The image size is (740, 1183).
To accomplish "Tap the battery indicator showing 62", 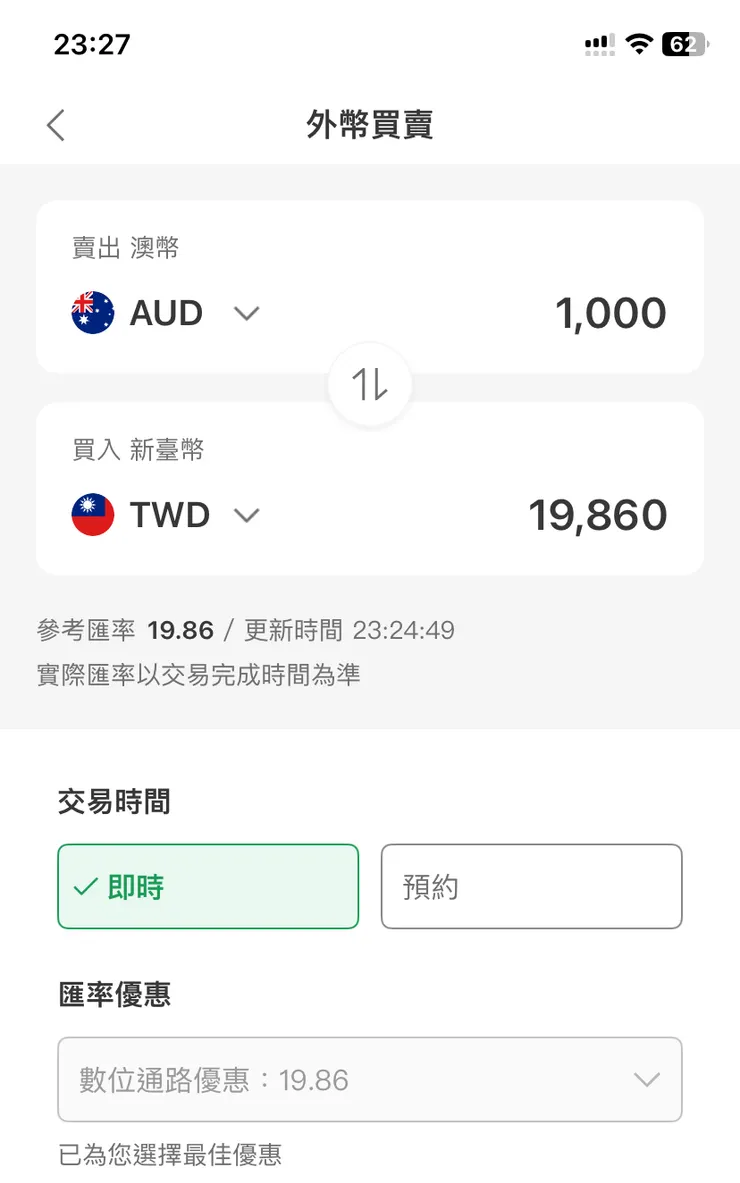I will (684, 43).
